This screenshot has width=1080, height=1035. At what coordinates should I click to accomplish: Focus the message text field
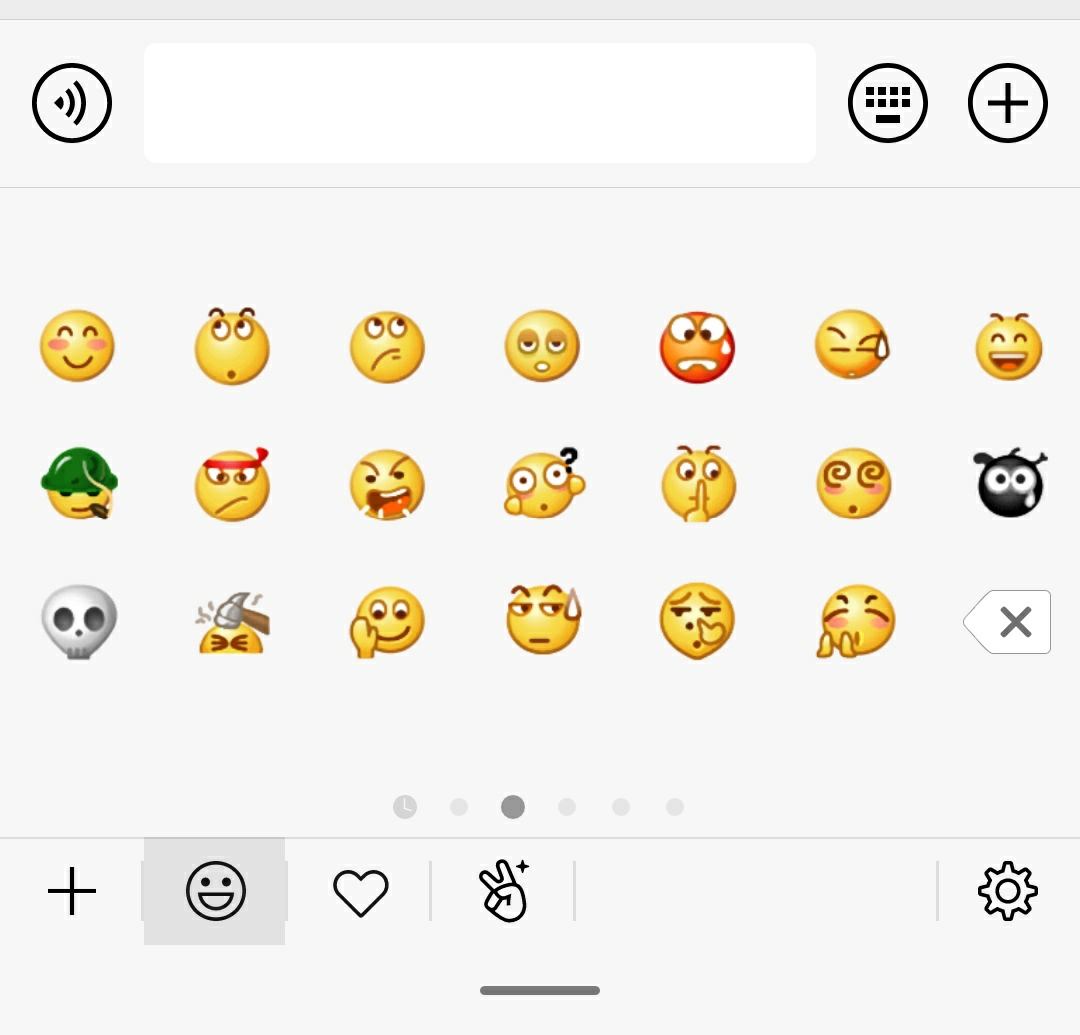[479, 103]
